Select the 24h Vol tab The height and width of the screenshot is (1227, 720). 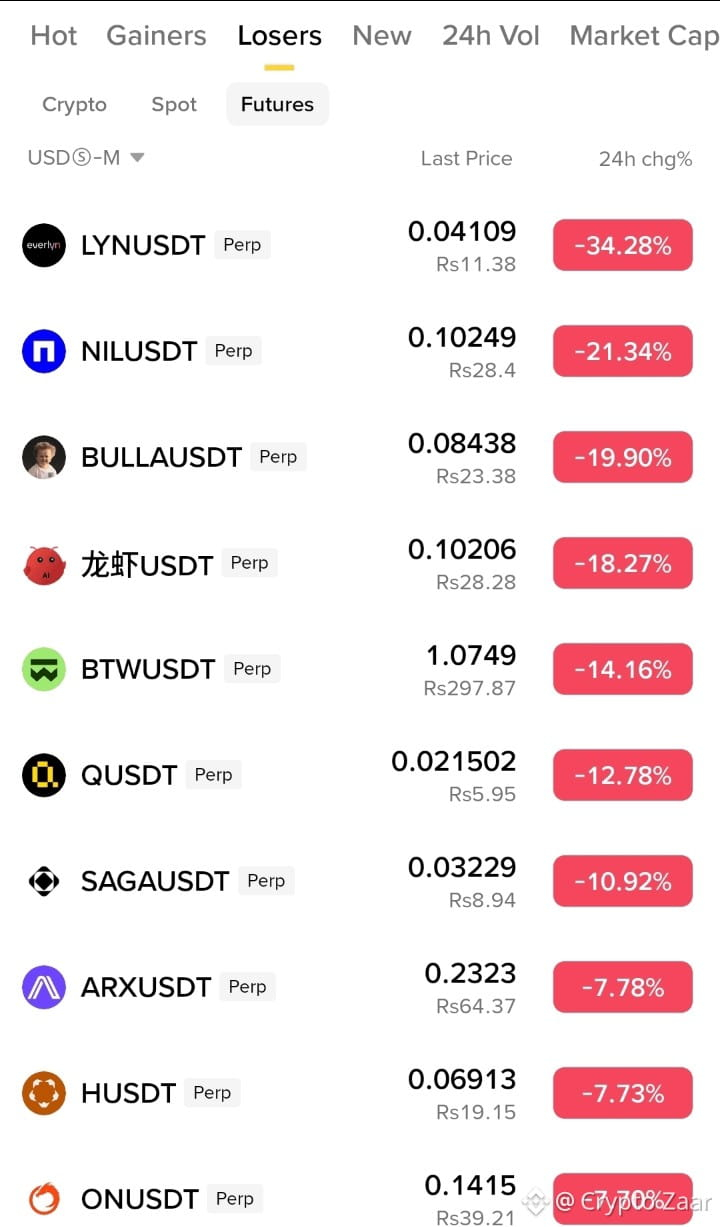(x=491, y=36)
